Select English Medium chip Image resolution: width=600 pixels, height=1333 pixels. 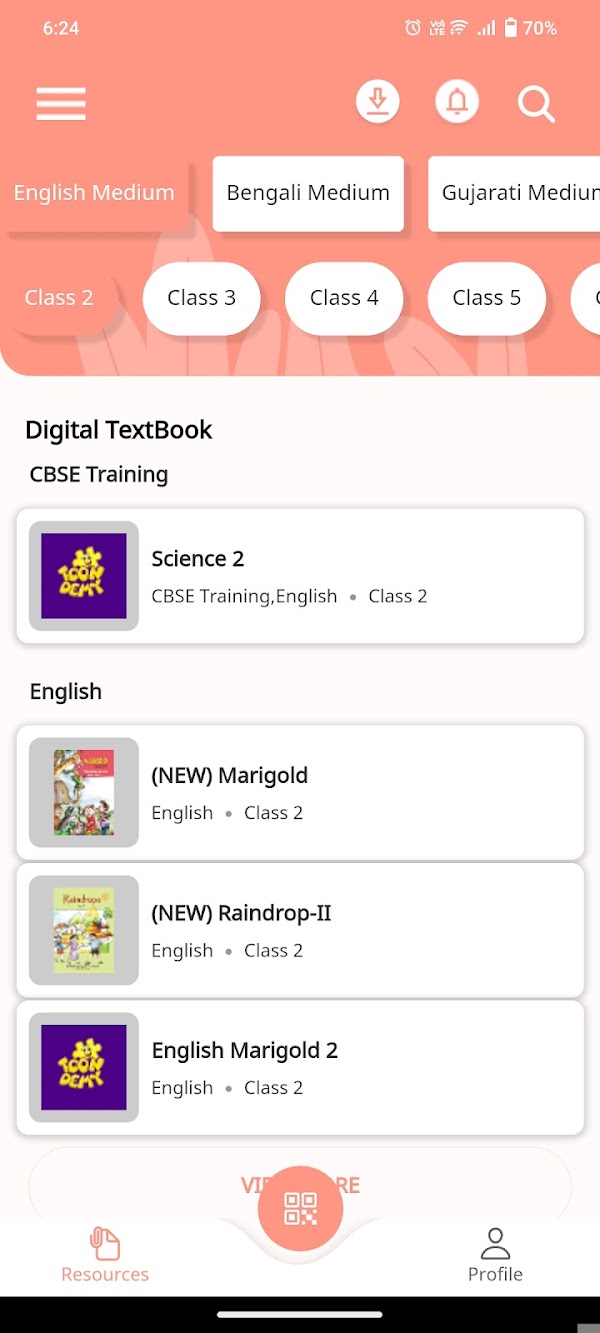[94, 193]
